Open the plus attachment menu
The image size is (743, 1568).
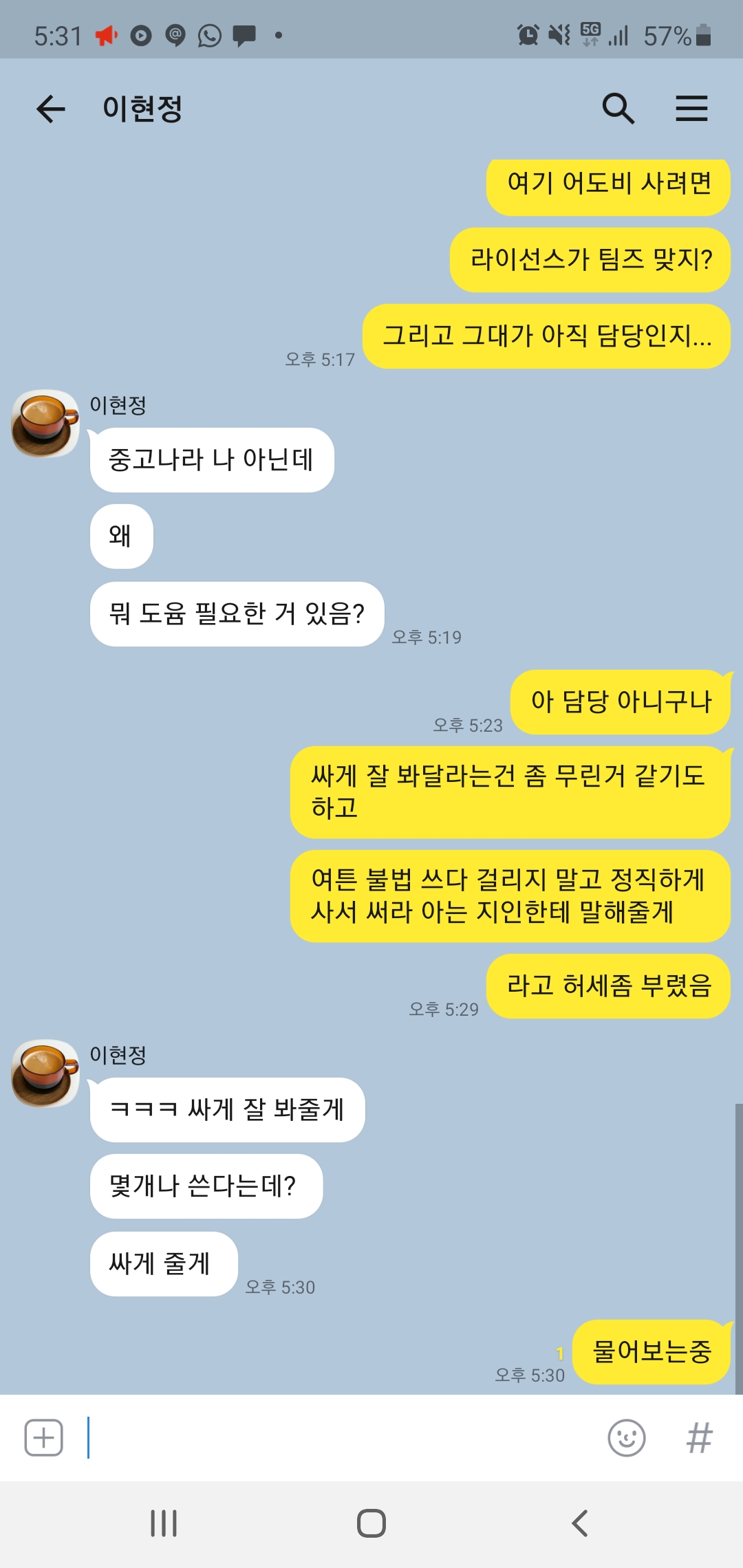(44, 1437)
